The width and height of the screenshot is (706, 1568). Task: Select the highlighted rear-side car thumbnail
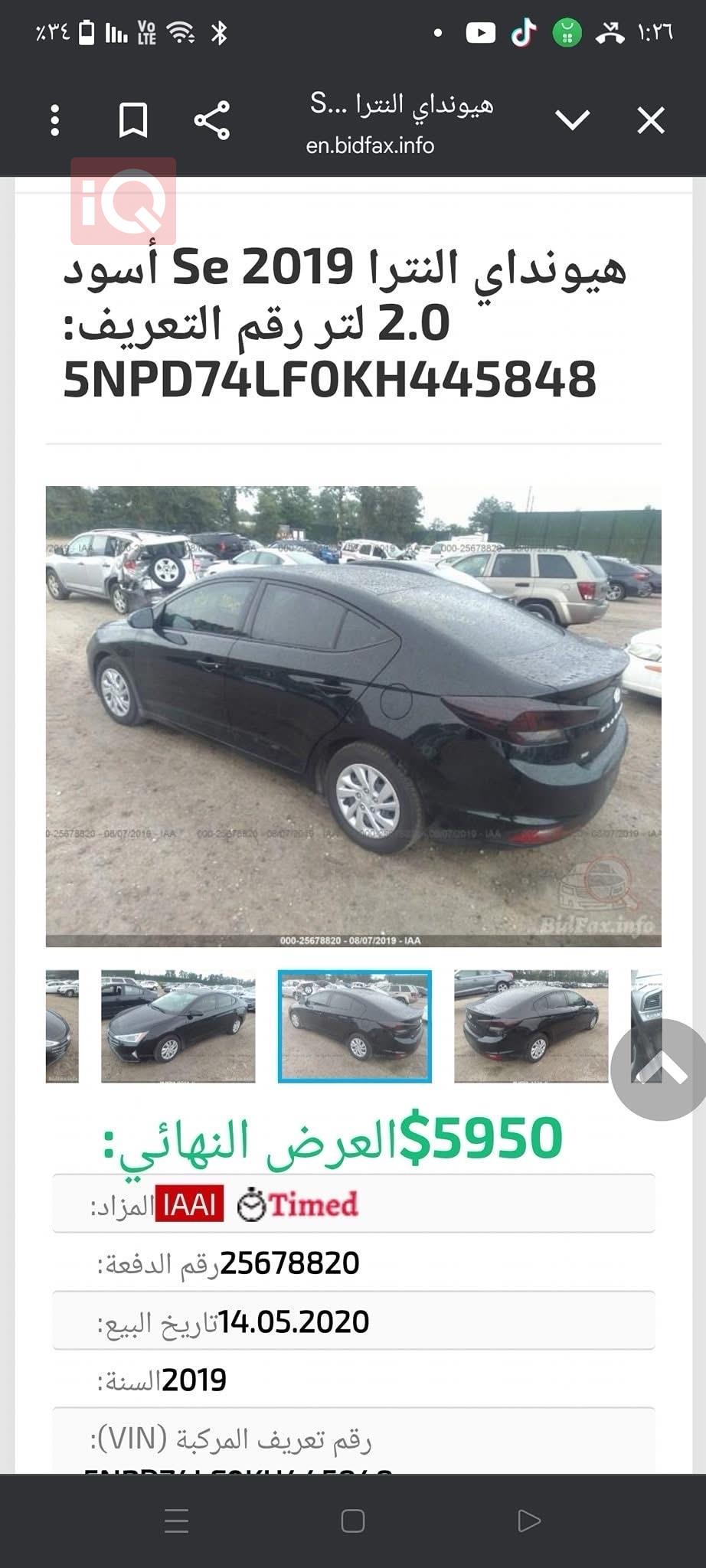[x=355, y=1026]
